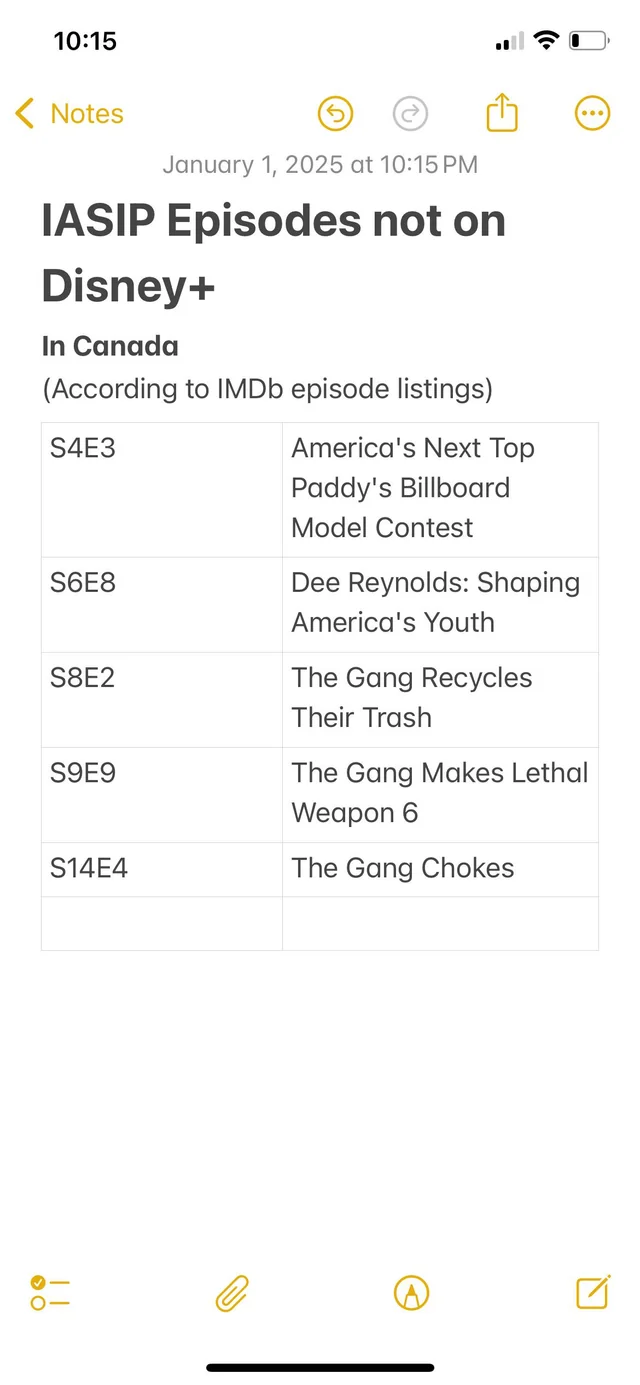The width and height of the screenshot is (640, 1385).
Task: Undo the last edit
Action: coord(336,114)
